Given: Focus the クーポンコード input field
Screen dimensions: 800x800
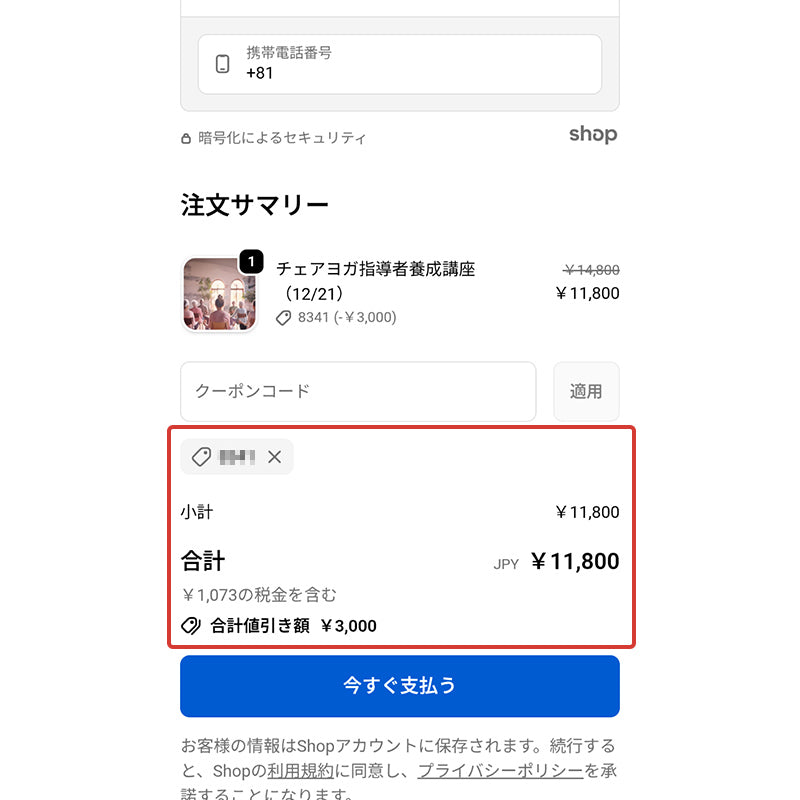Looking at the screenshot, I should coord(358,391).
